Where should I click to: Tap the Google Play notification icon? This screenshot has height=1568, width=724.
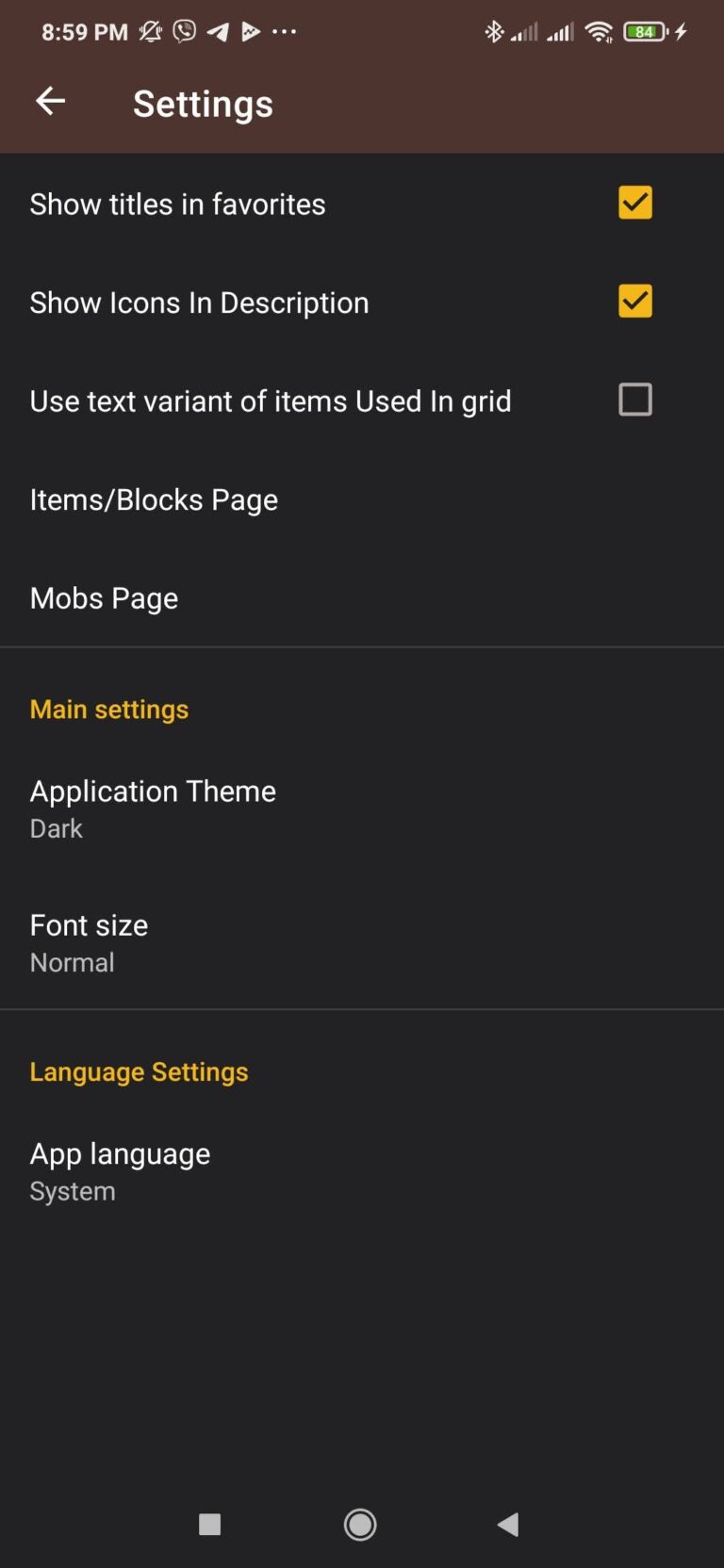click(251, 31)
